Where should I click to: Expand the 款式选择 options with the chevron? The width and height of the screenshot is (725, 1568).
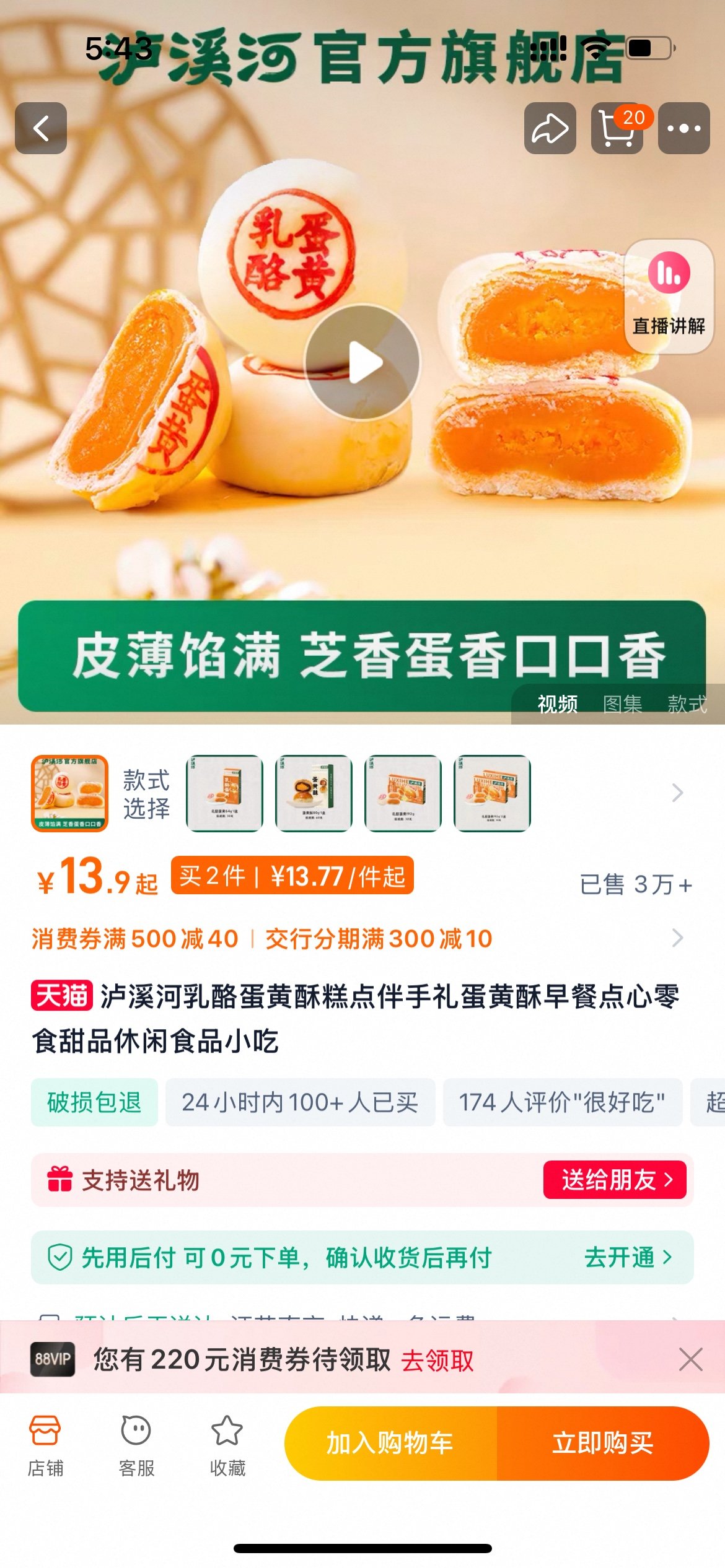(x=677, y=793)
